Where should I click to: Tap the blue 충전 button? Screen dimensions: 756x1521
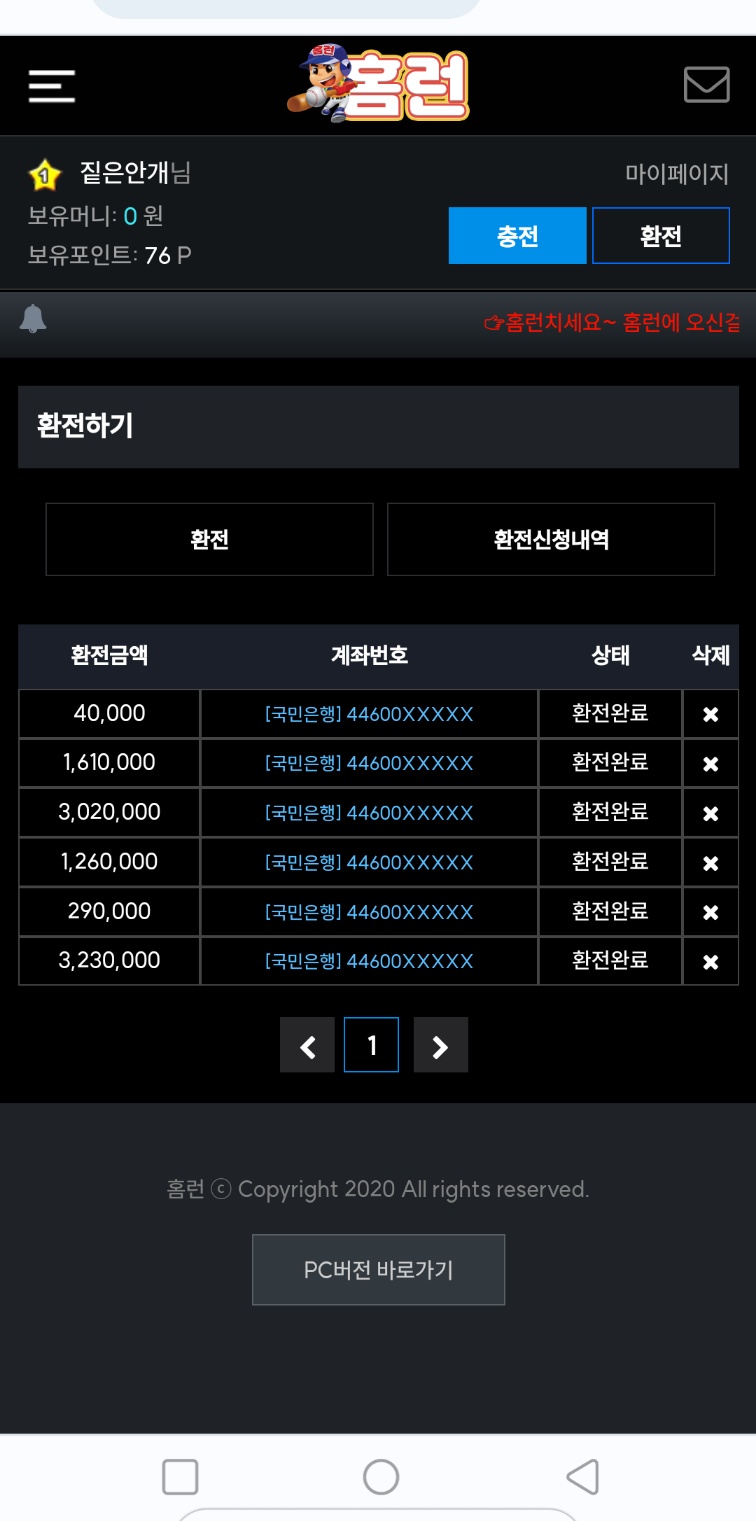click(517, 236)
